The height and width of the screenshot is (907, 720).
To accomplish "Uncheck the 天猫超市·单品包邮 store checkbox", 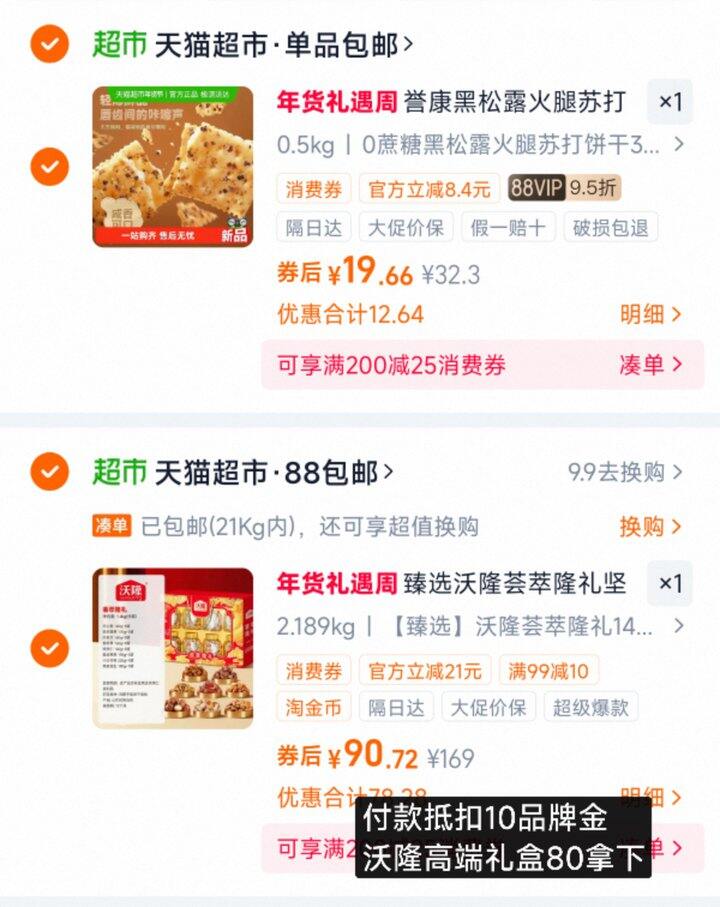I will coord(49,44).
